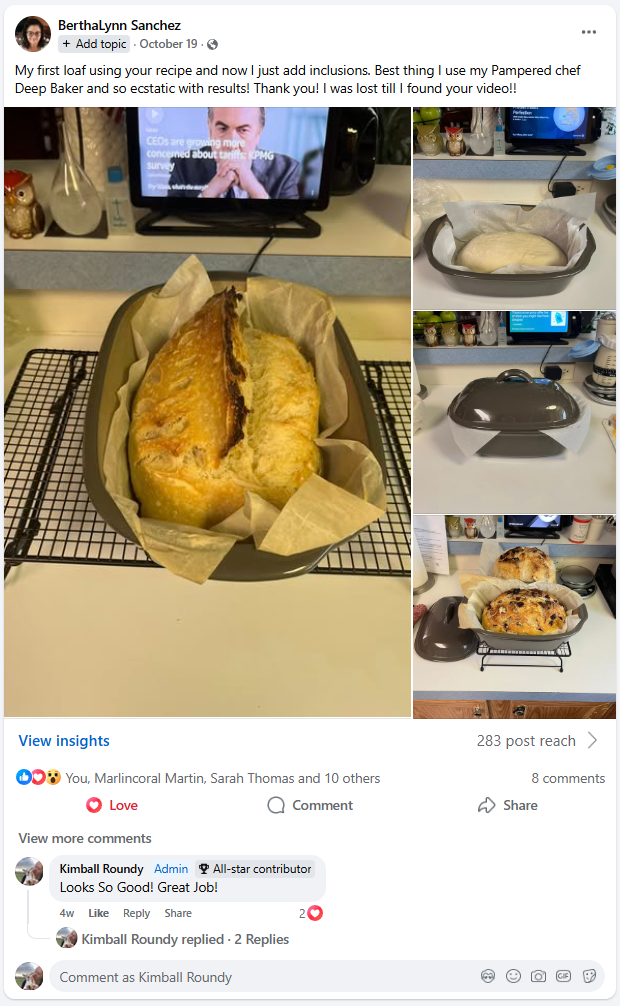Reply to Kimball Roundy's comment
The image size is (620, 1006).
click(x=136, y=913)
